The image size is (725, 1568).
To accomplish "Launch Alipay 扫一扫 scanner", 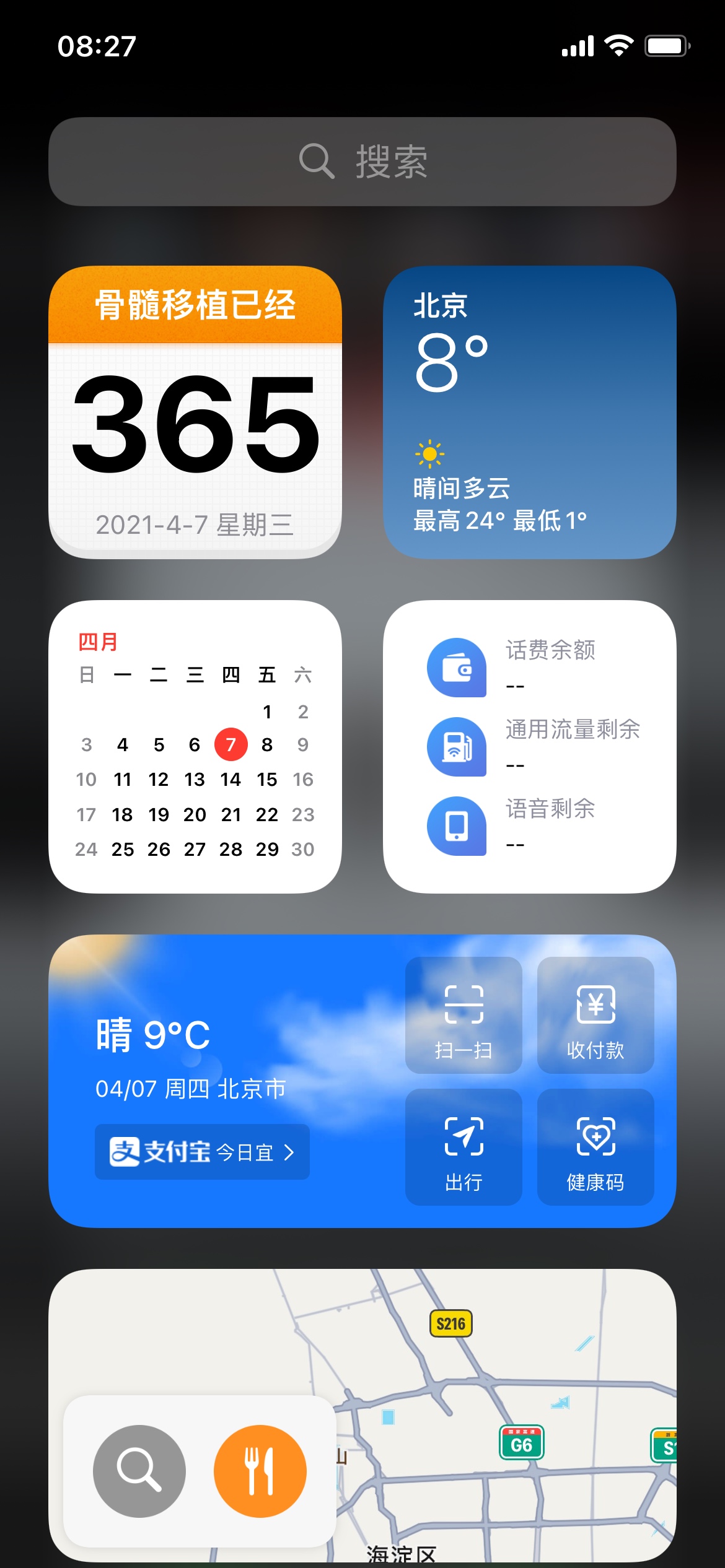I will (x=464, y=1015).
